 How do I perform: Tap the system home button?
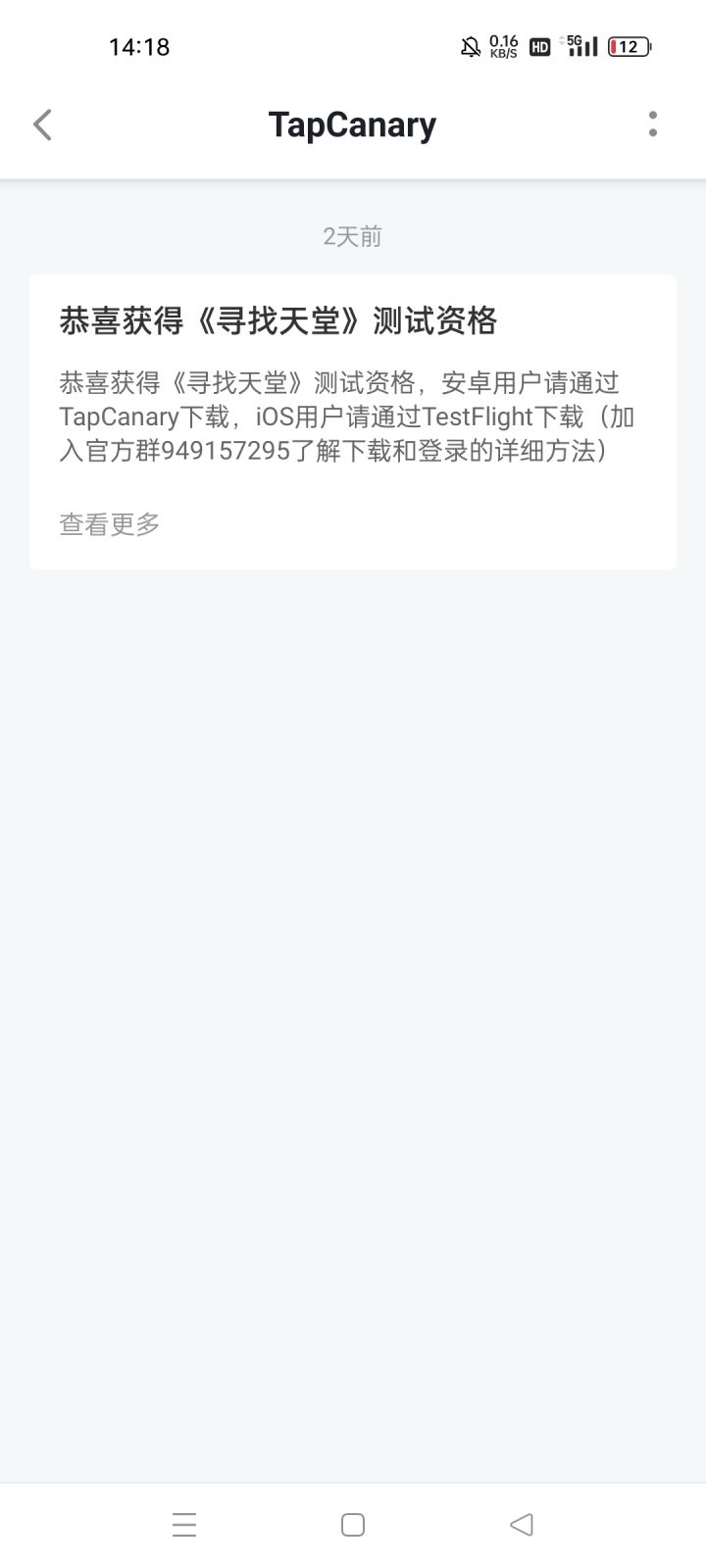[x=353, y=1524]
